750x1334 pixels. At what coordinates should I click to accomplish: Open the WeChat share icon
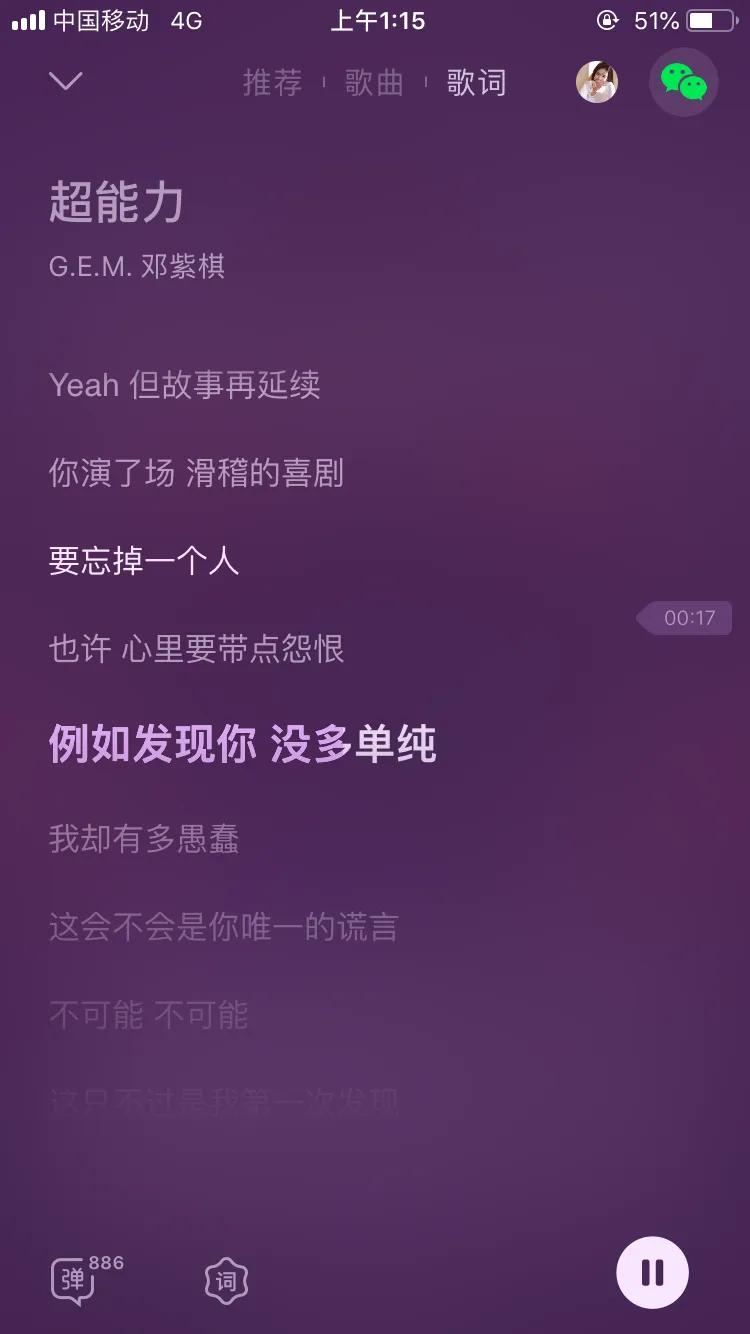683,84
